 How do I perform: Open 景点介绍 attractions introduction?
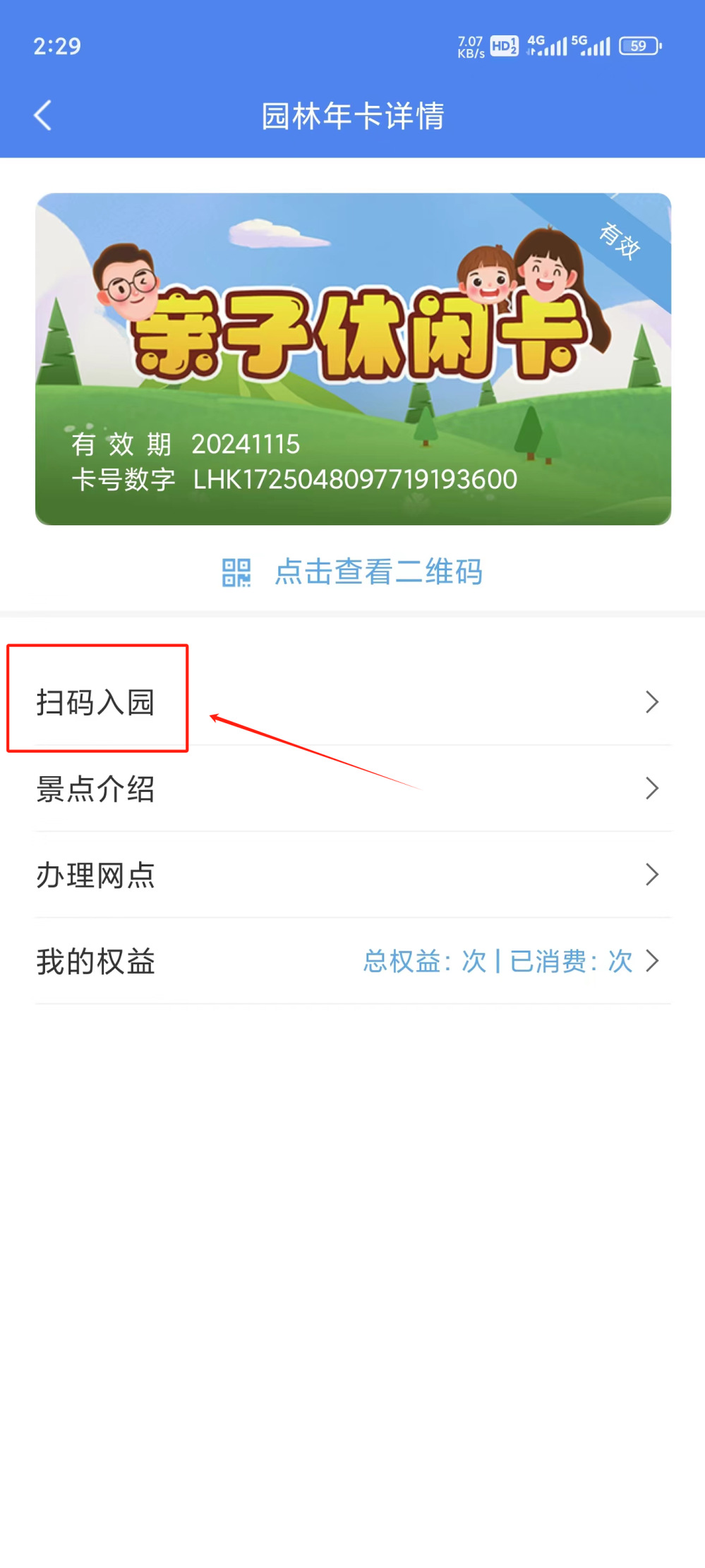point(353,789)
